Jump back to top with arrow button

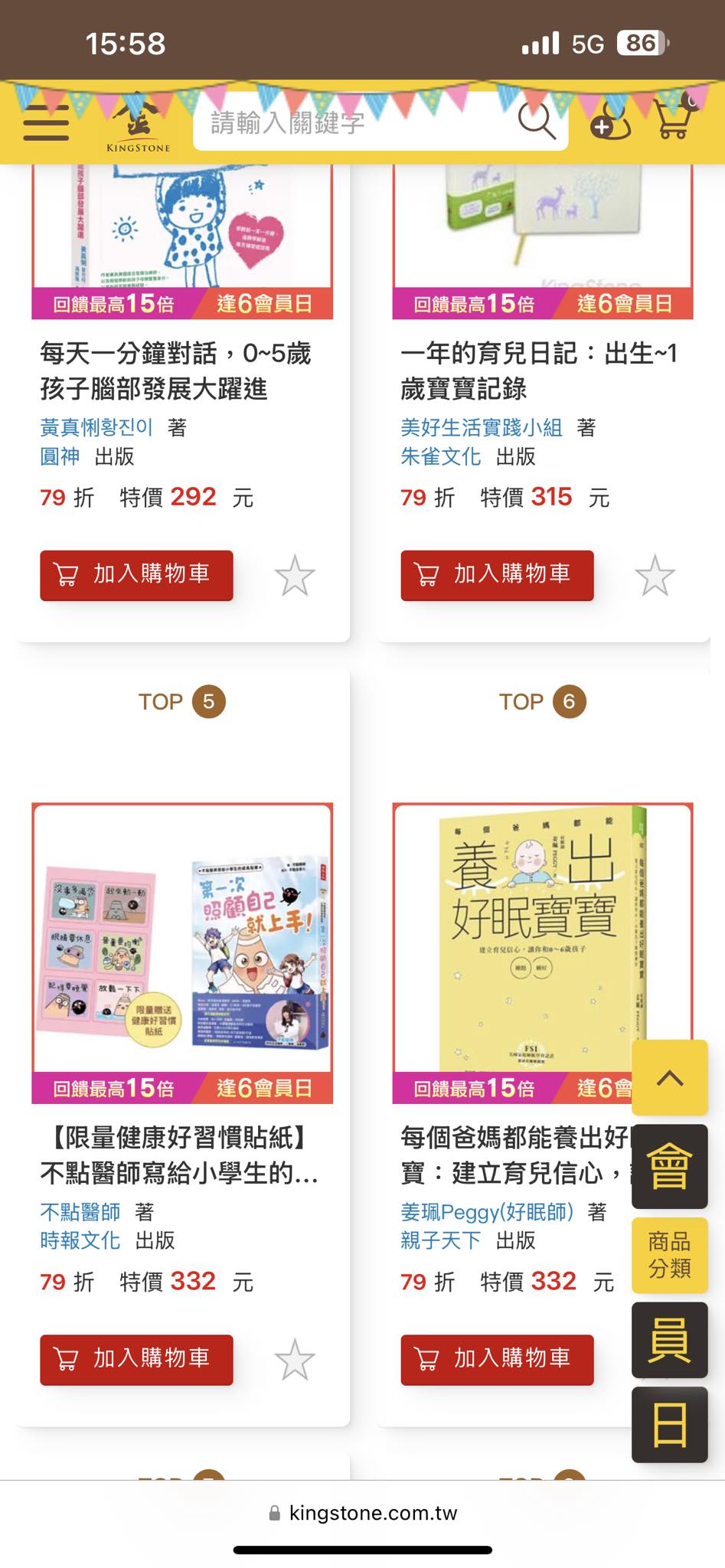pos(670,1078)
